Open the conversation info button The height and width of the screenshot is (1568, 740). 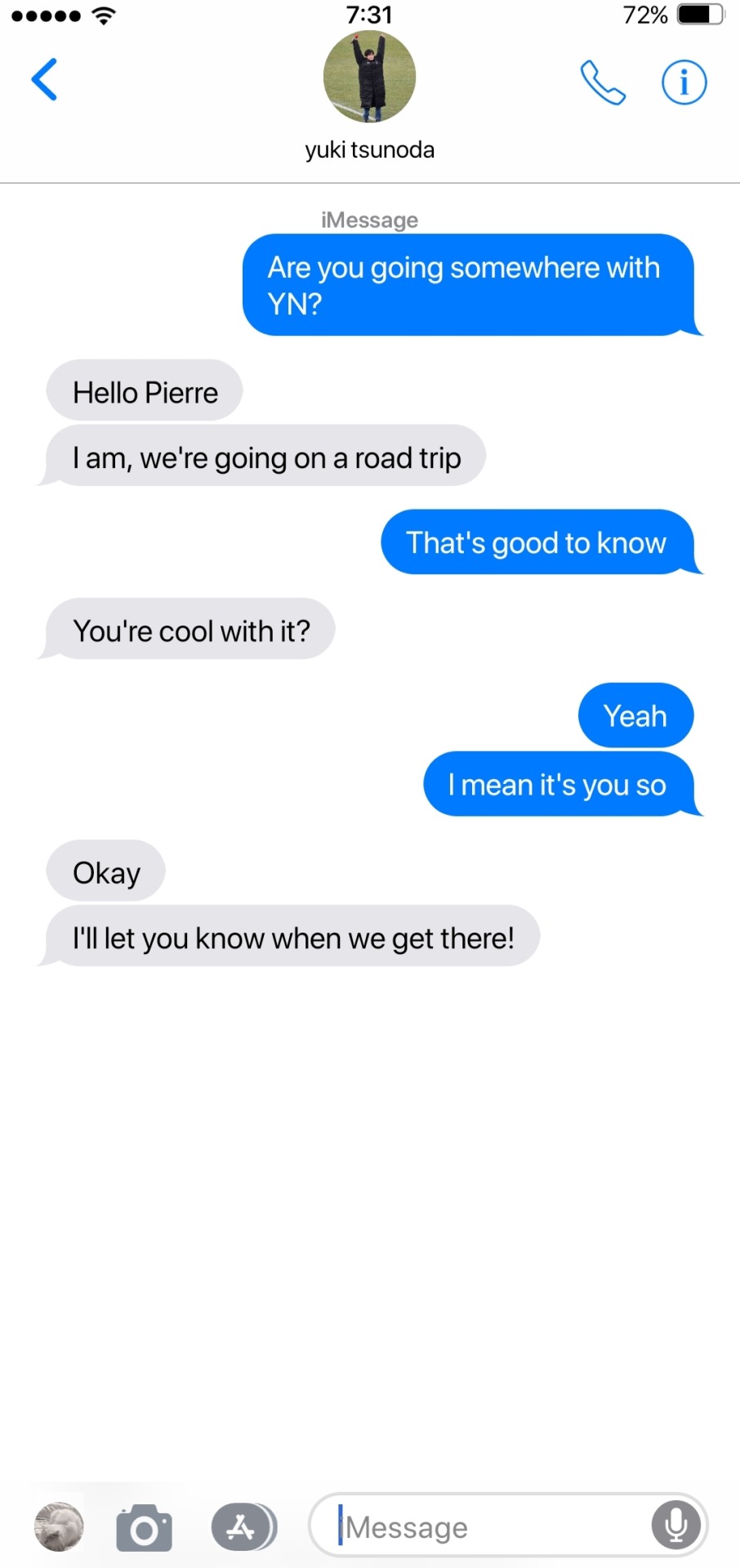point(684,82)
